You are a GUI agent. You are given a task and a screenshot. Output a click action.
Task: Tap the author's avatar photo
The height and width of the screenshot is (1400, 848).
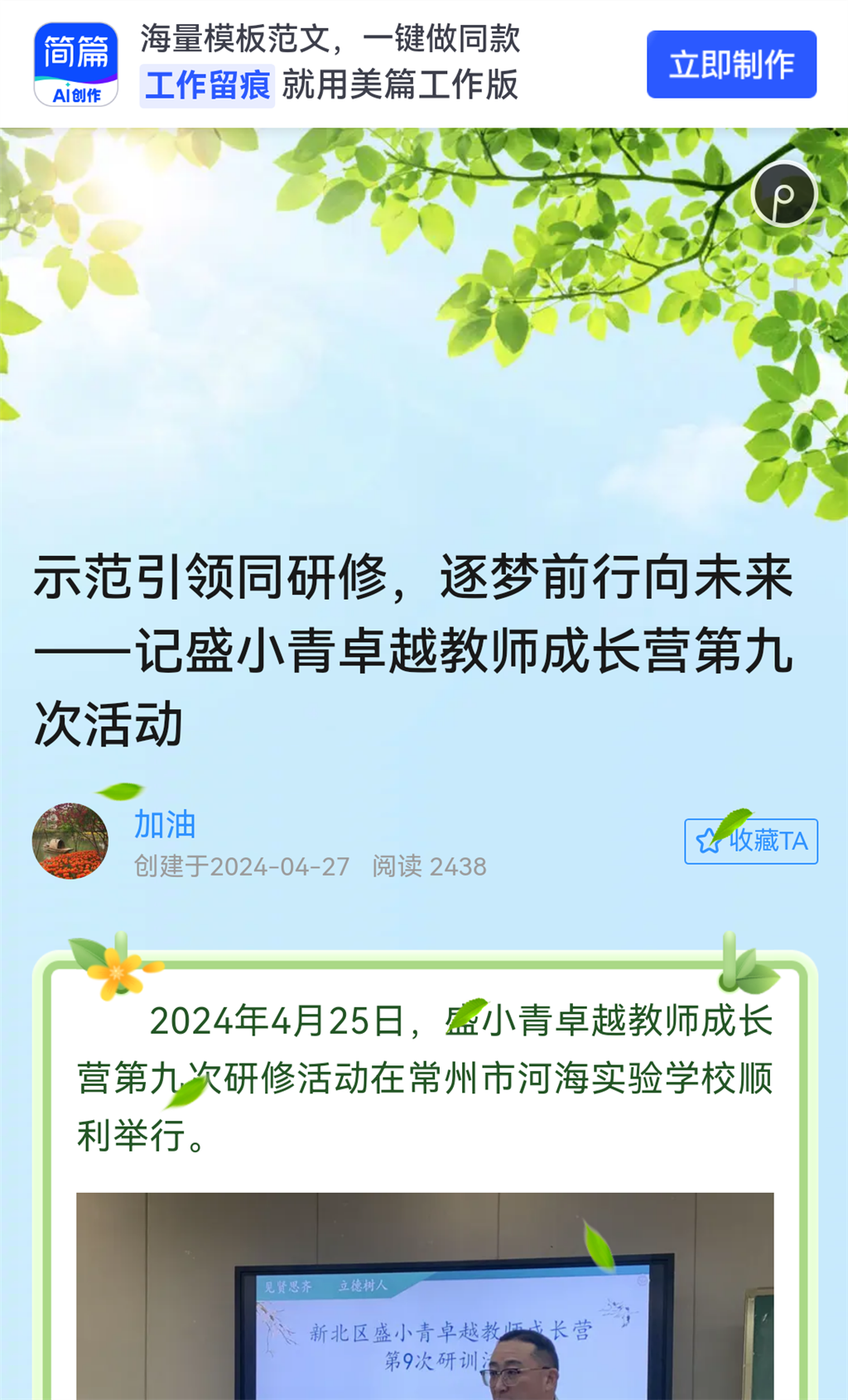point(70,841)
